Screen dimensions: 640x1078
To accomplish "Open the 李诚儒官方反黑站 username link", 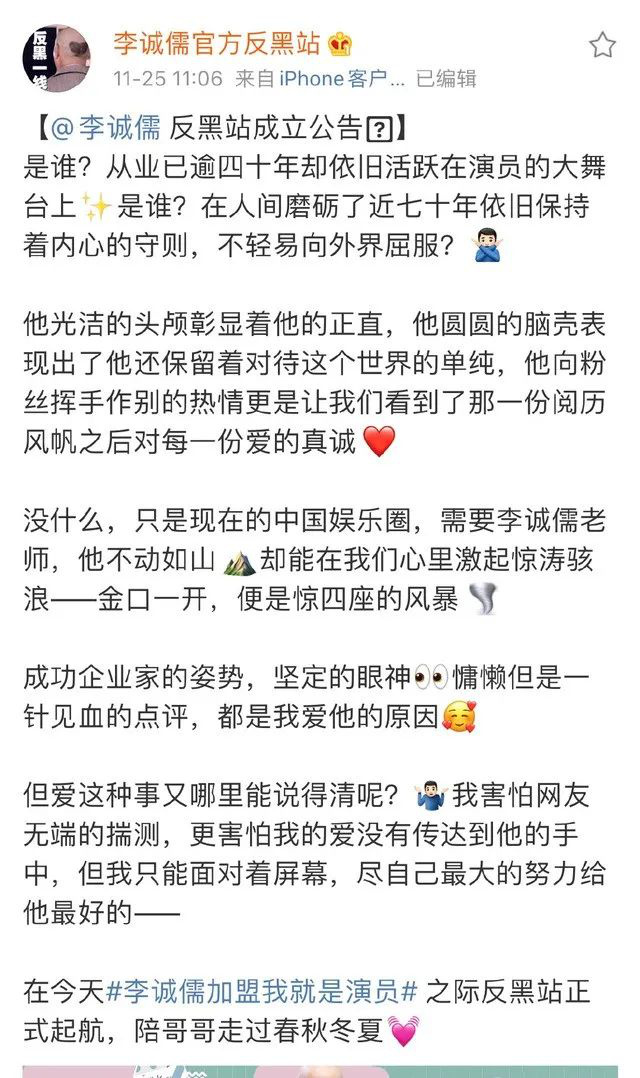I will pyautogui.click(x=216, y=43).
